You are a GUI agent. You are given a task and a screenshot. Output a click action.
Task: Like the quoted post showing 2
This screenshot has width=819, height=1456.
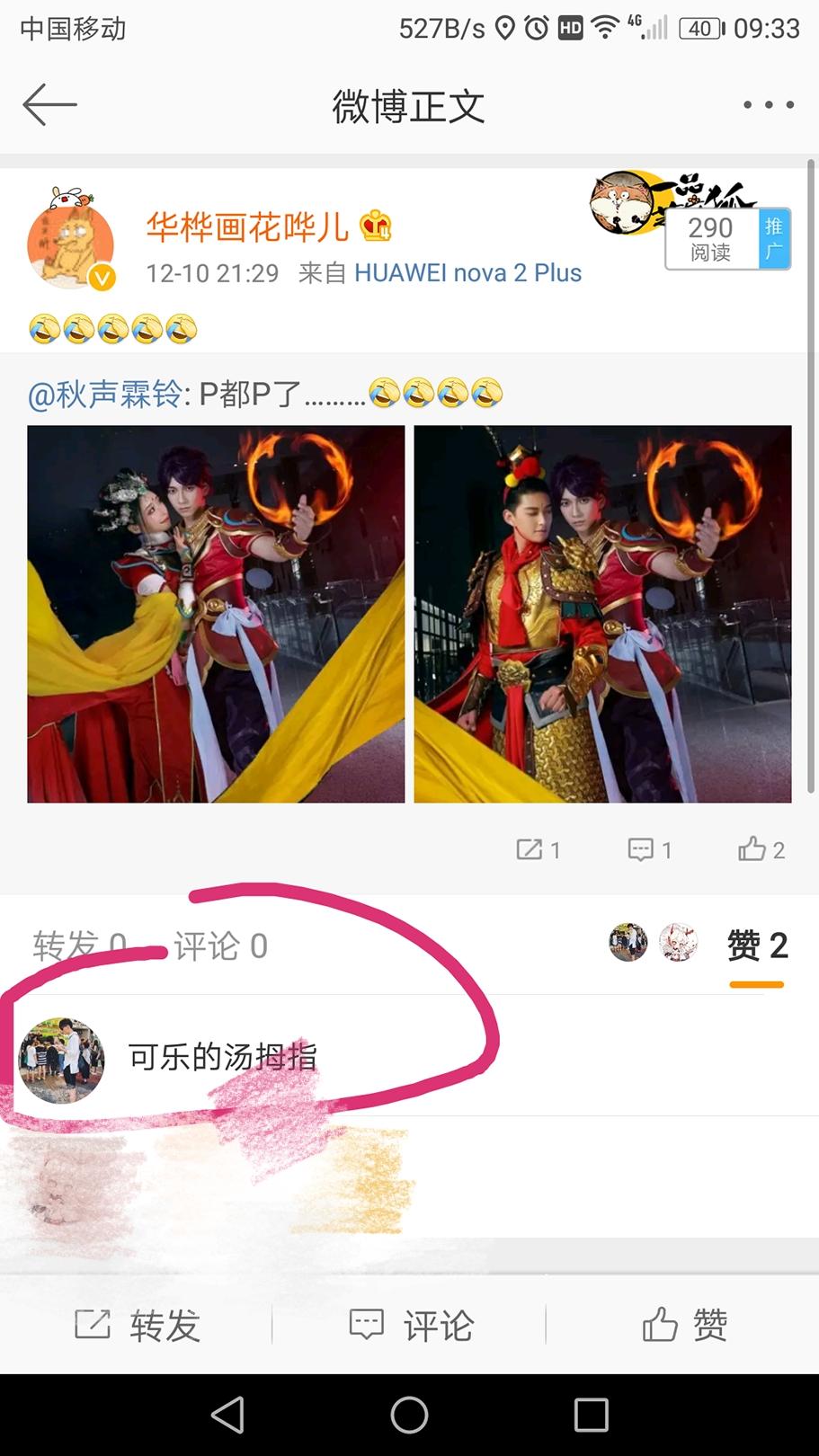point(761,849)
